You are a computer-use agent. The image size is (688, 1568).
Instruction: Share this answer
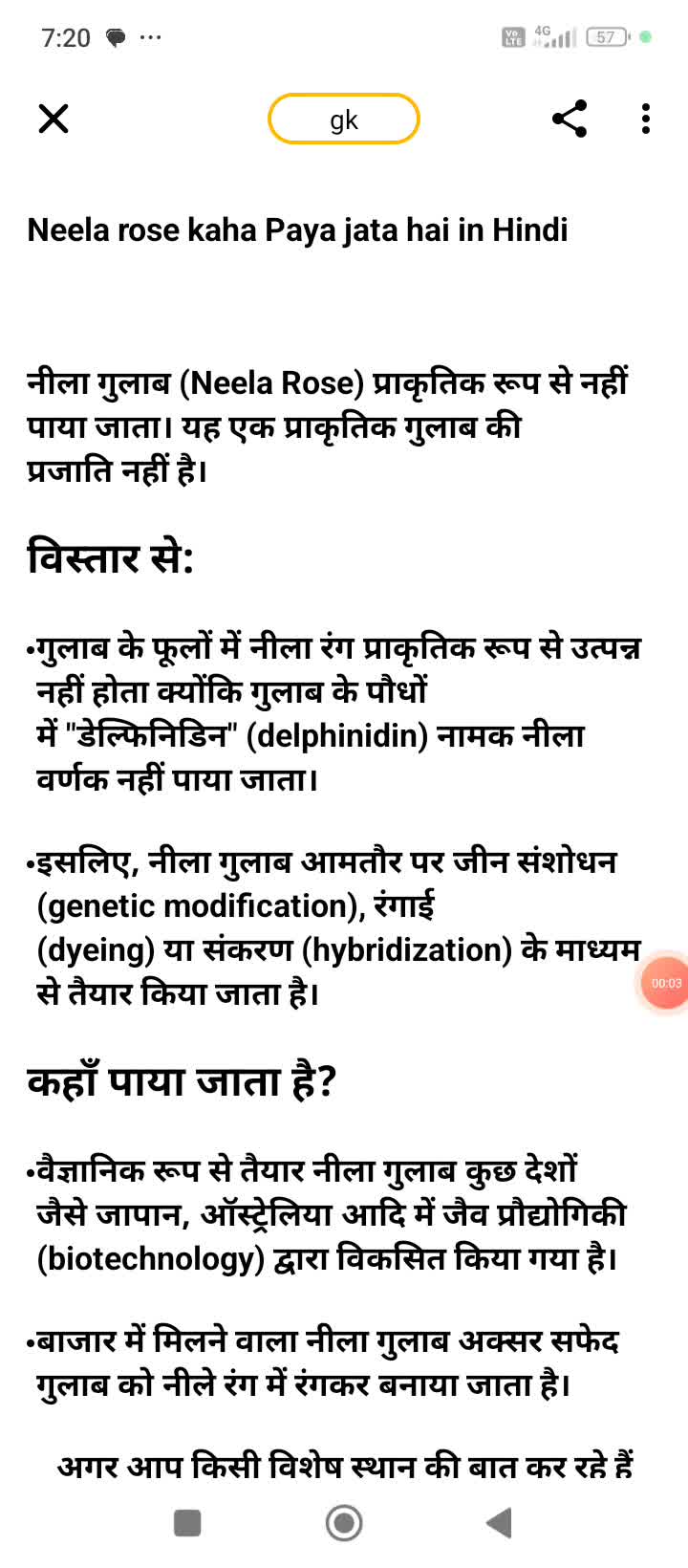pos(570,119)
